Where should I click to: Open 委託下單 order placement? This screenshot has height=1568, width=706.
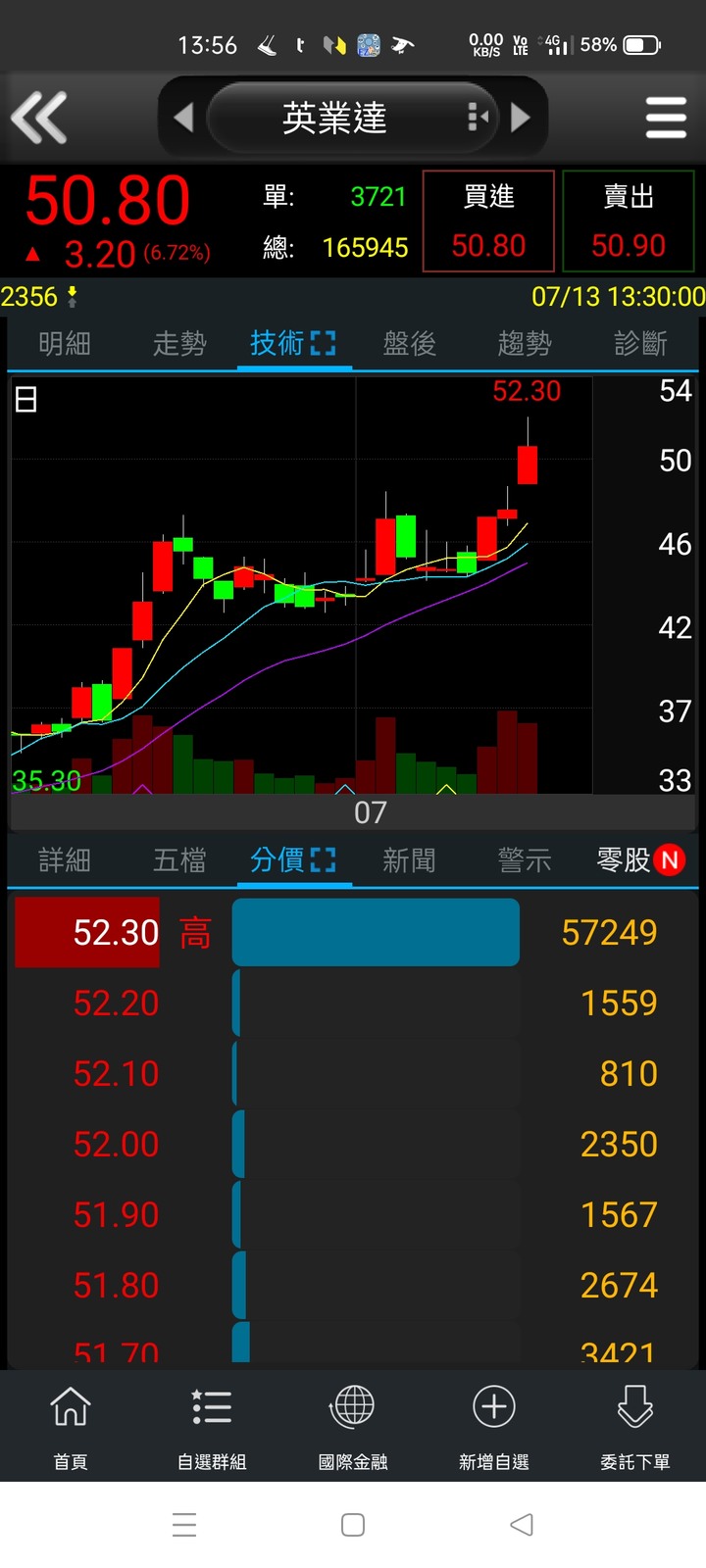coord(635,1427)
